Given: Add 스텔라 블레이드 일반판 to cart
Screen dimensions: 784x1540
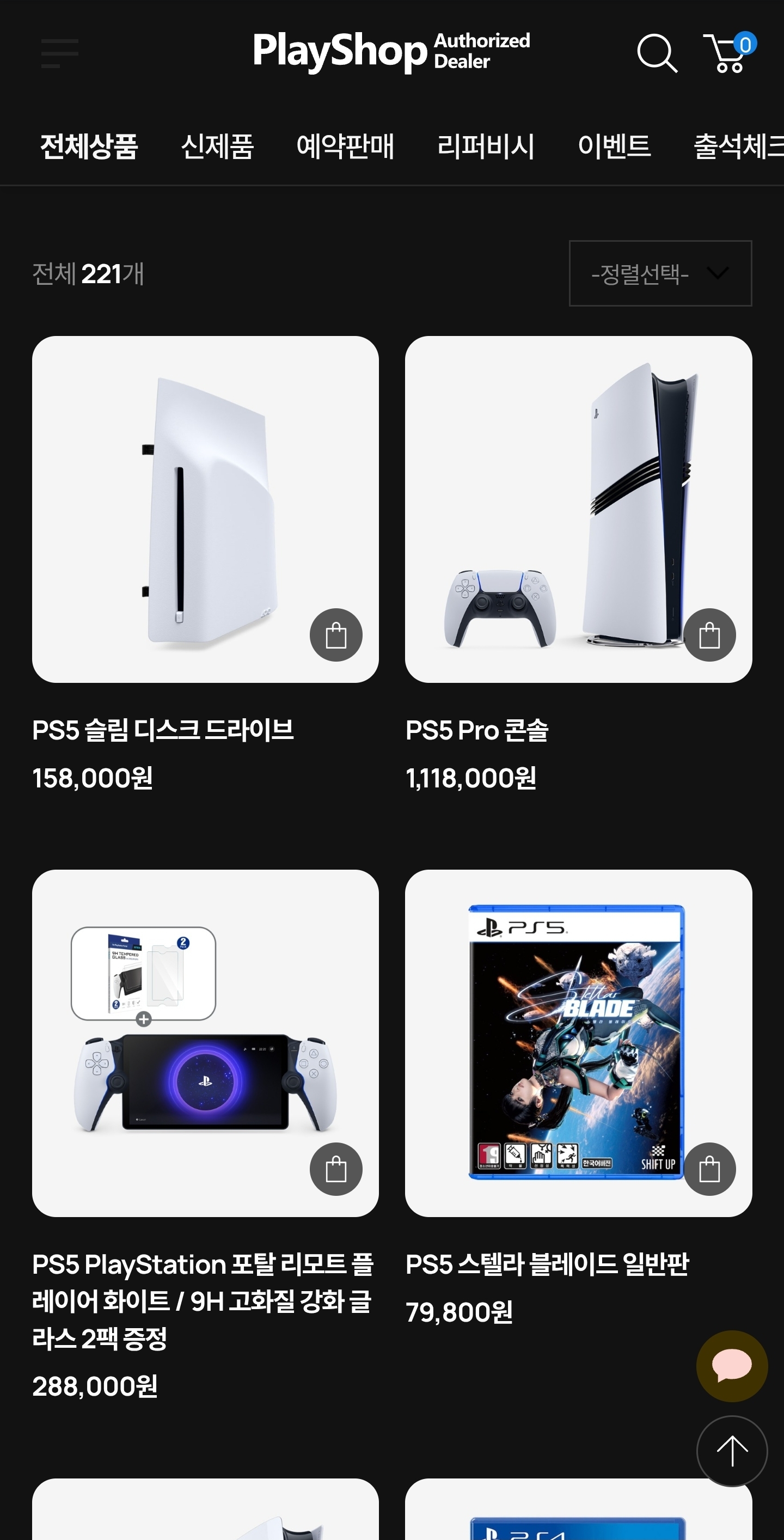Looking at the screenshot, I should 709,1169.
